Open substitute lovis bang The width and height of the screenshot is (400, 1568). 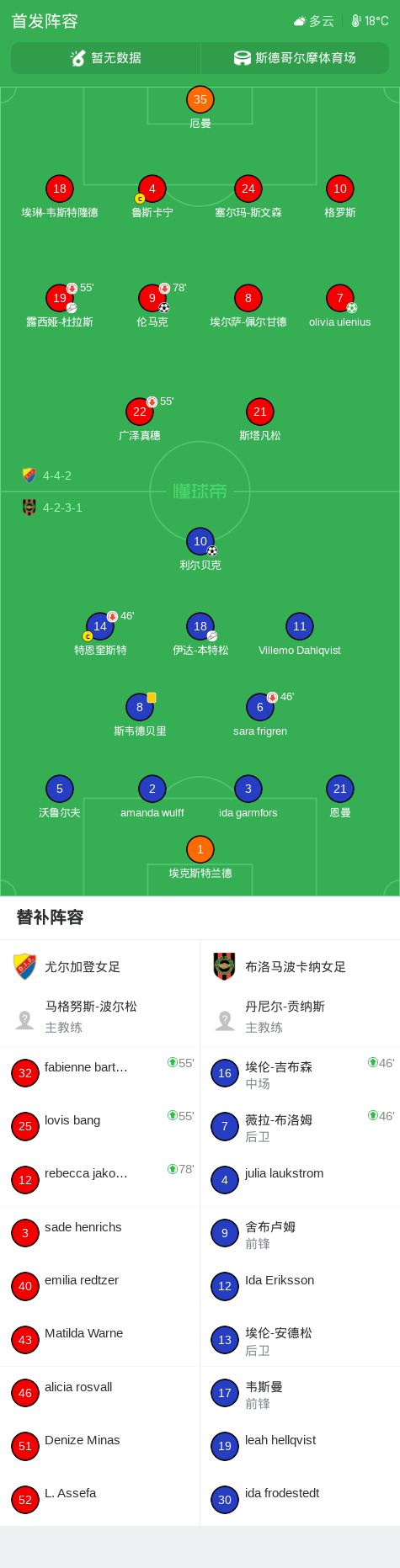(100, 1126)
